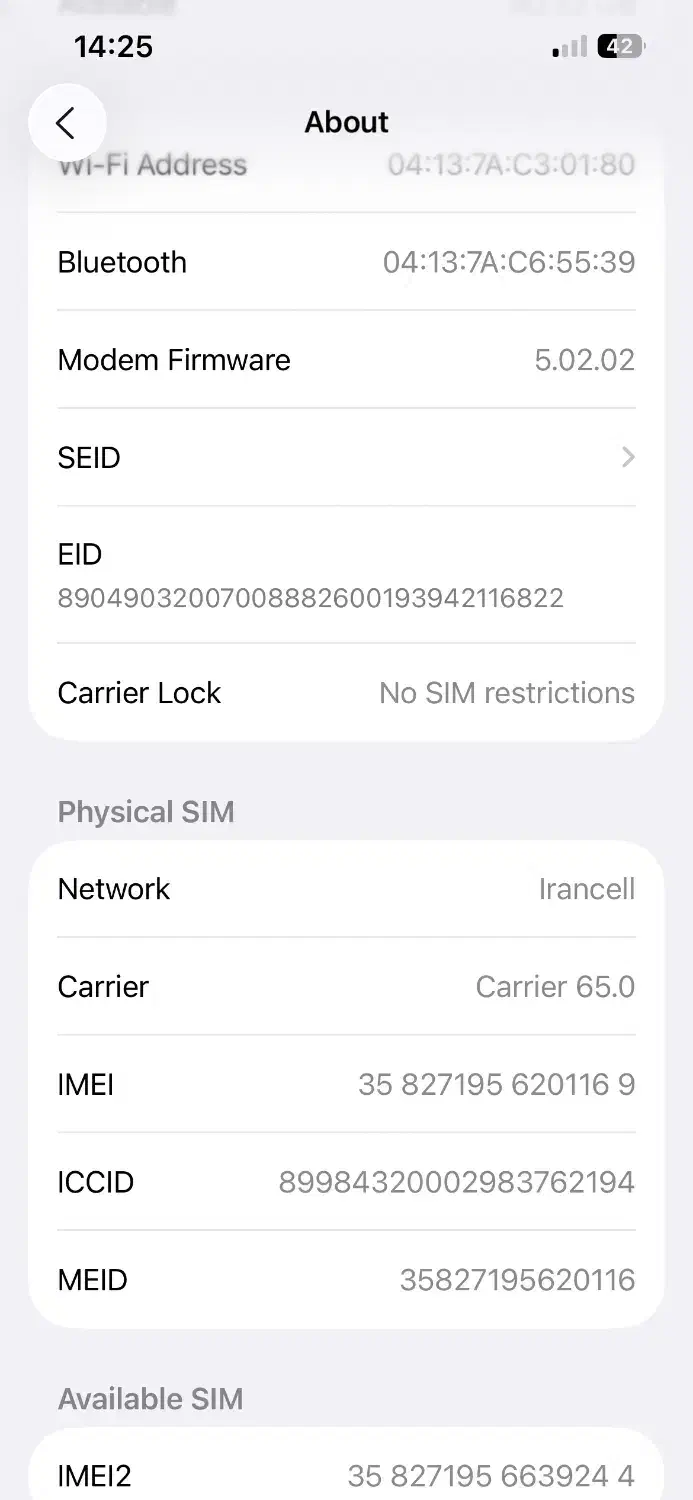Open the SEID row
Image resolution: width=693 pixels, height=1500 pixels.
click(346, 458)
